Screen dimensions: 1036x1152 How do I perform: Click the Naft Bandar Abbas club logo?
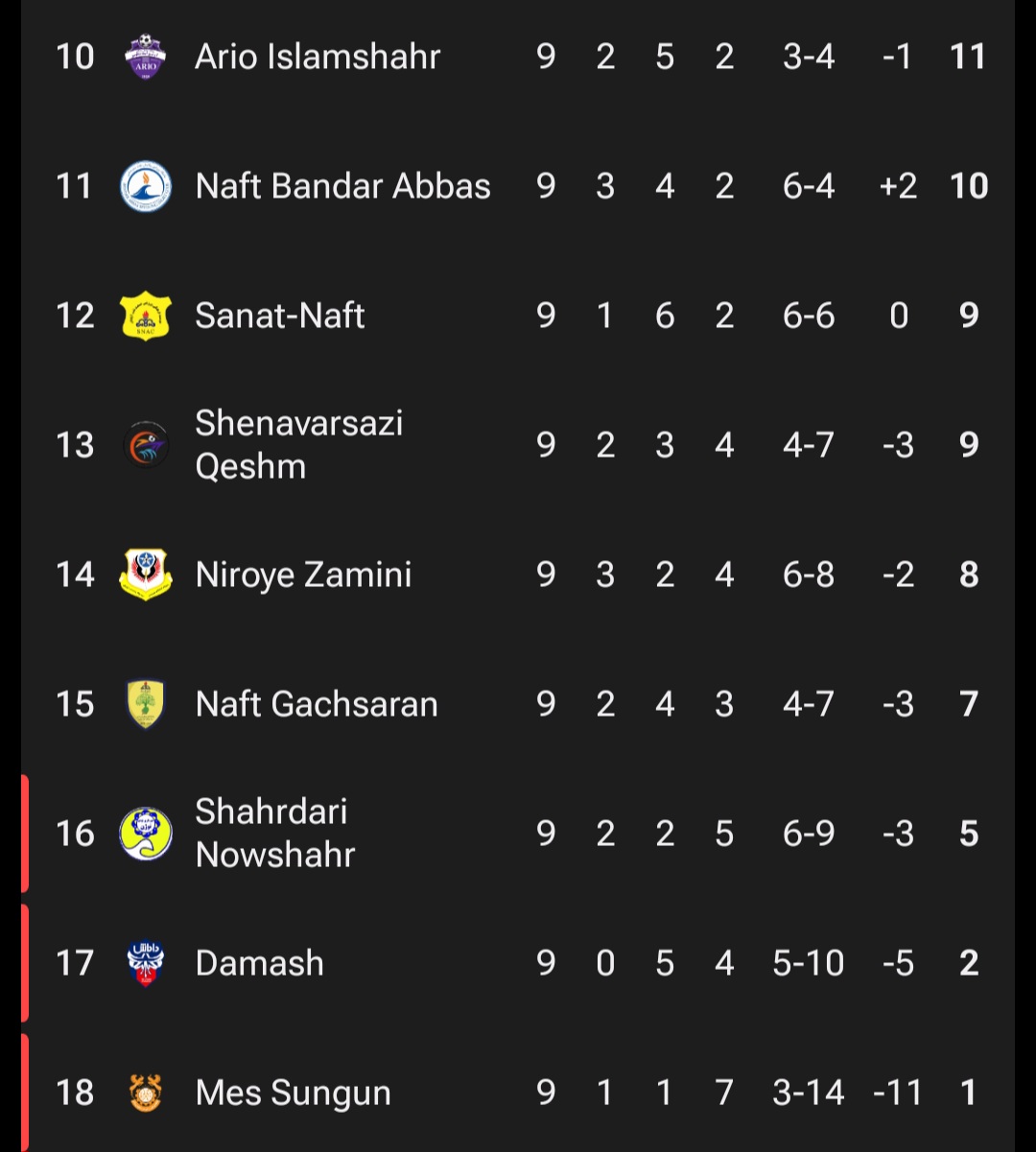146,186
